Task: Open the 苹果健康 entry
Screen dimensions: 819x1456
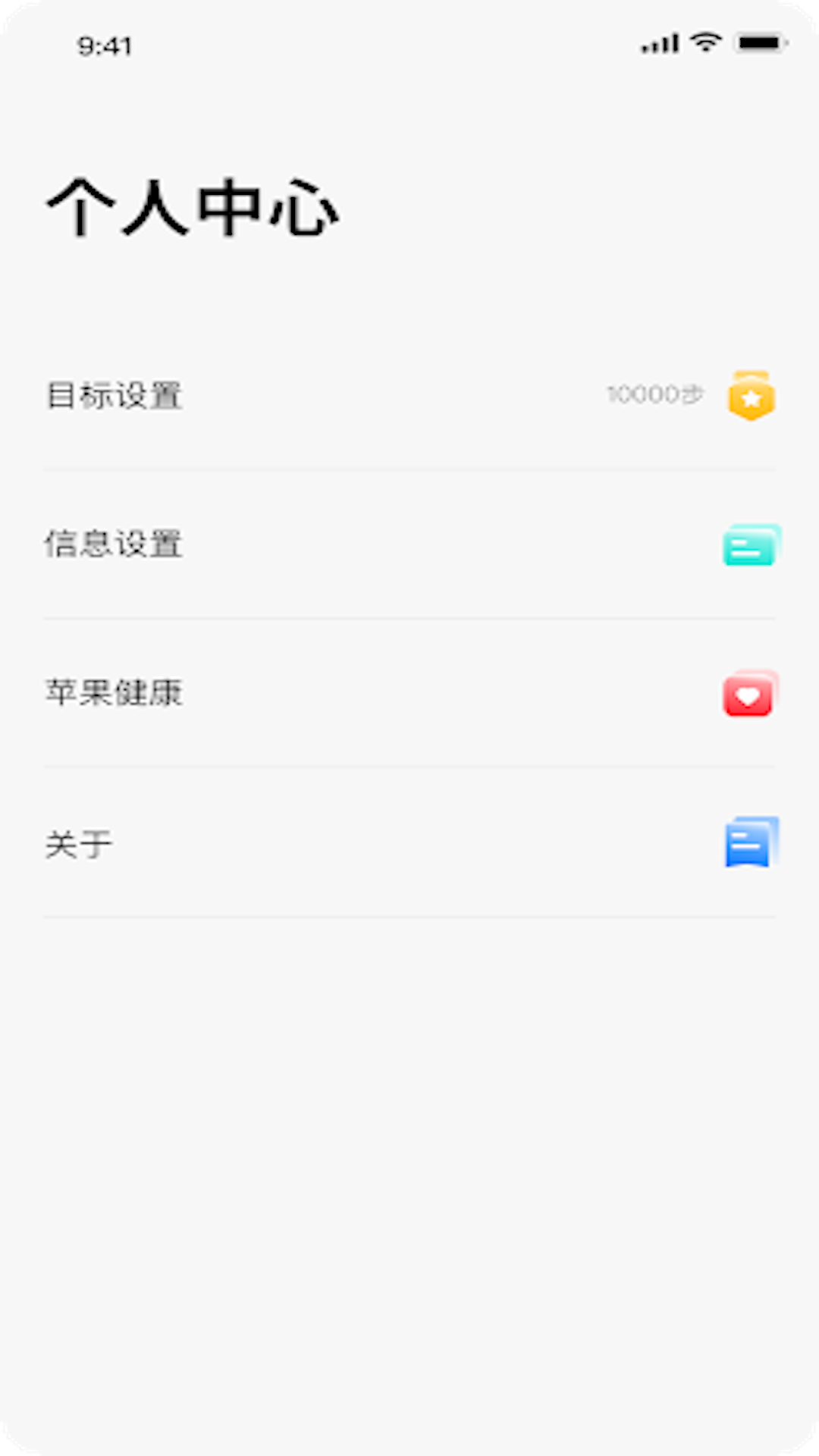Action: click(x=409, y=692)
